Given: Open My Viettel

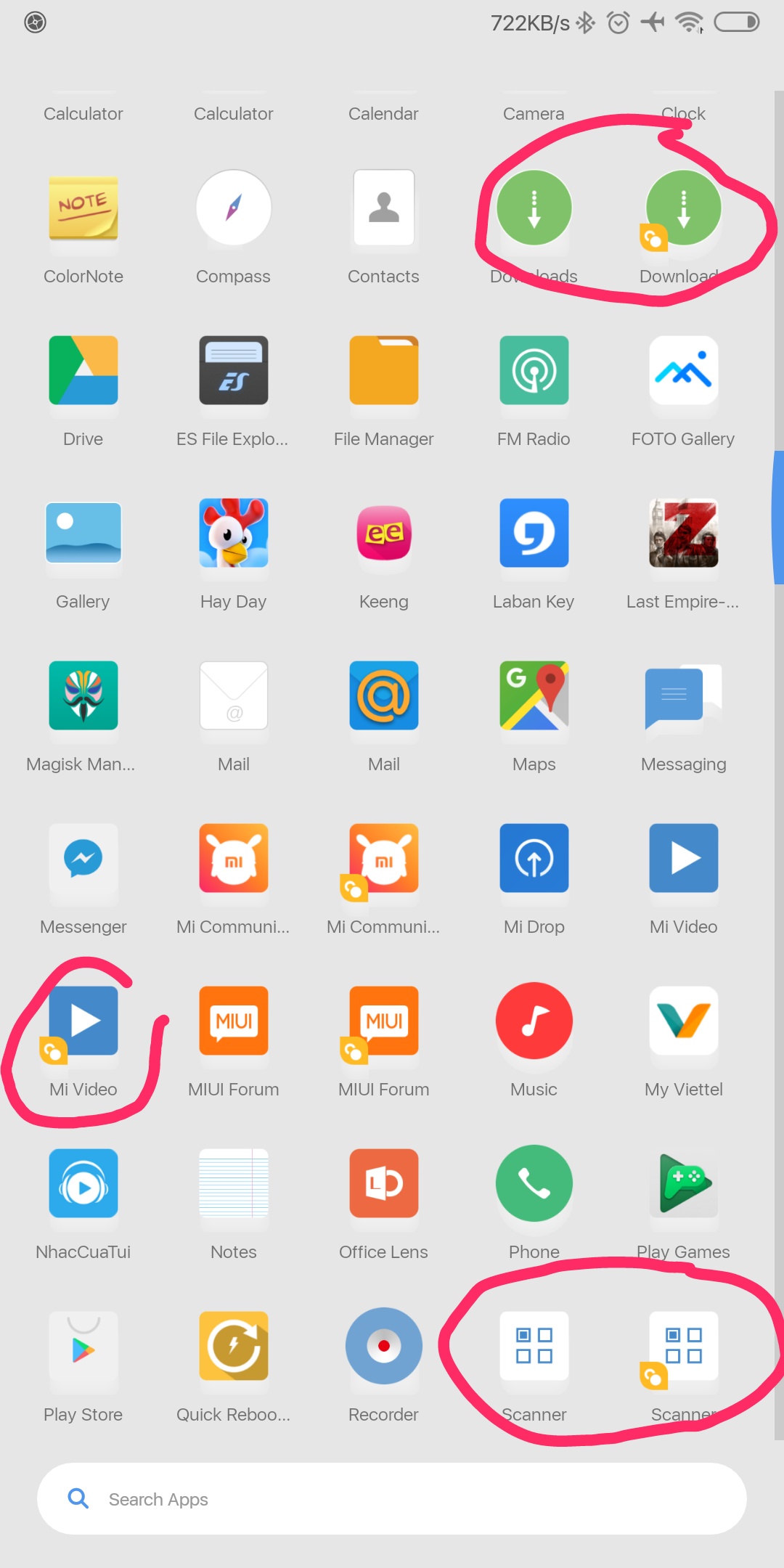Looking at the screenshot, I should pos(683,1021).
